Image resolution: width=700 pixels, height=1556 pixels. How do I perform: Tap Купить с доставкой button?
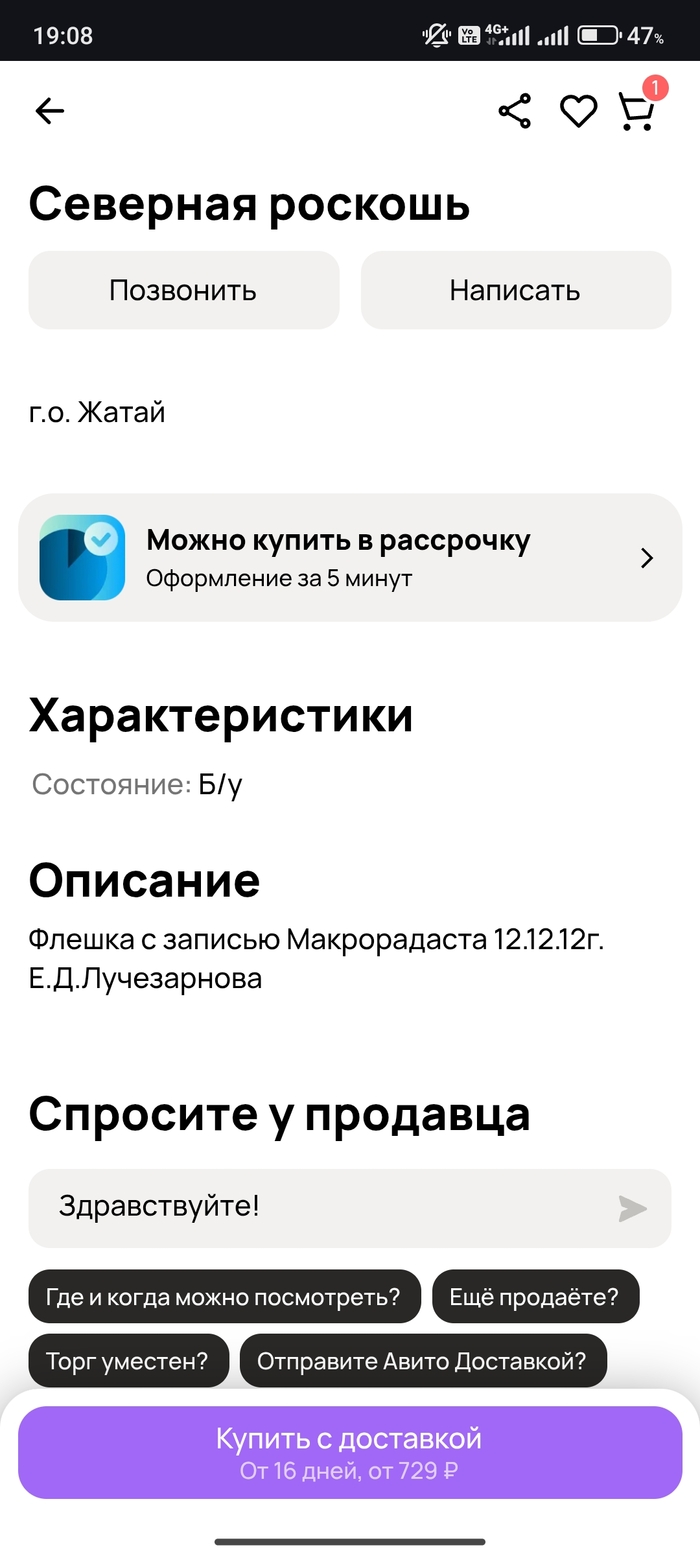[349, 1452]
